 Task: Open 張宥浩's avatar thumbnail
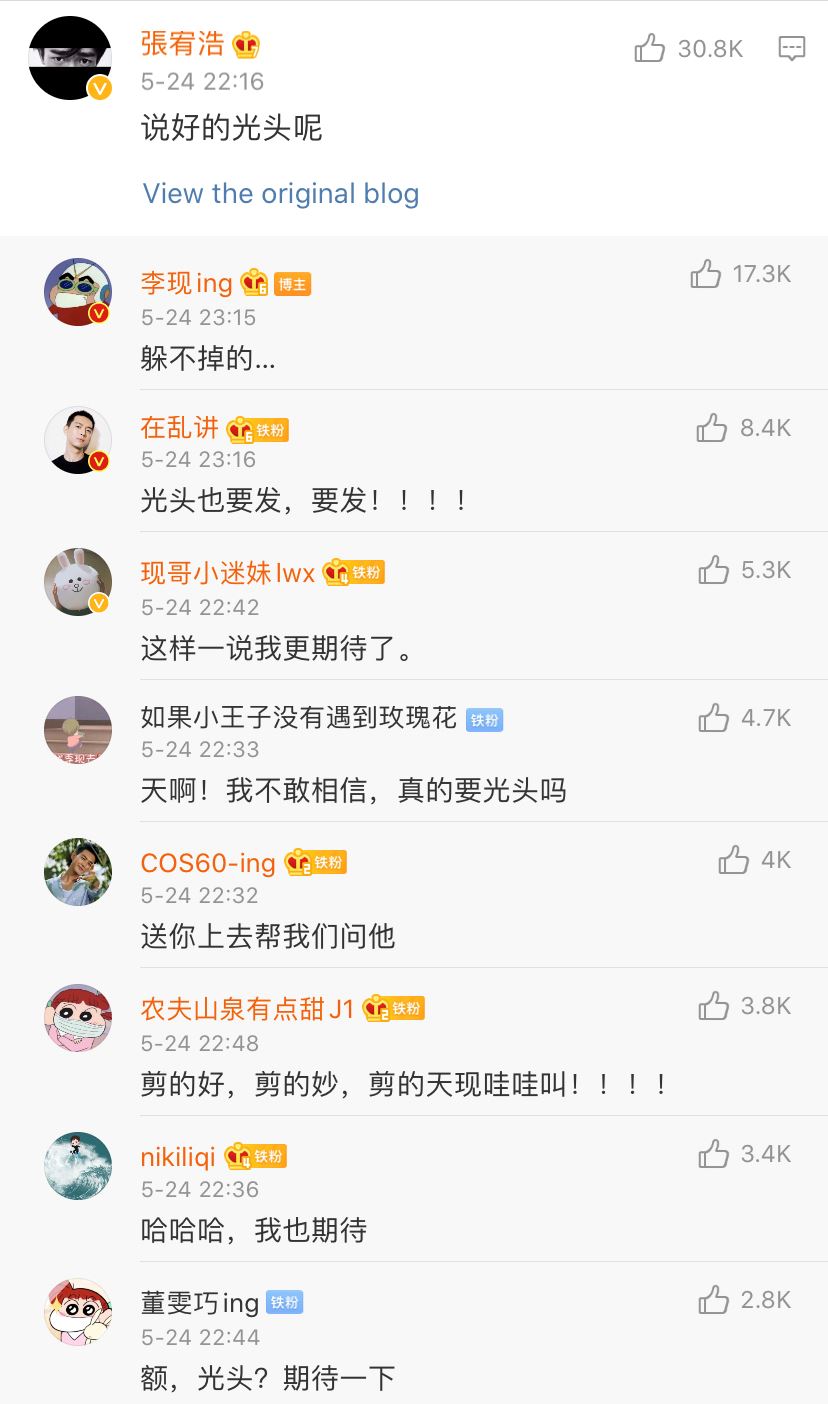(x=70, y=57)
